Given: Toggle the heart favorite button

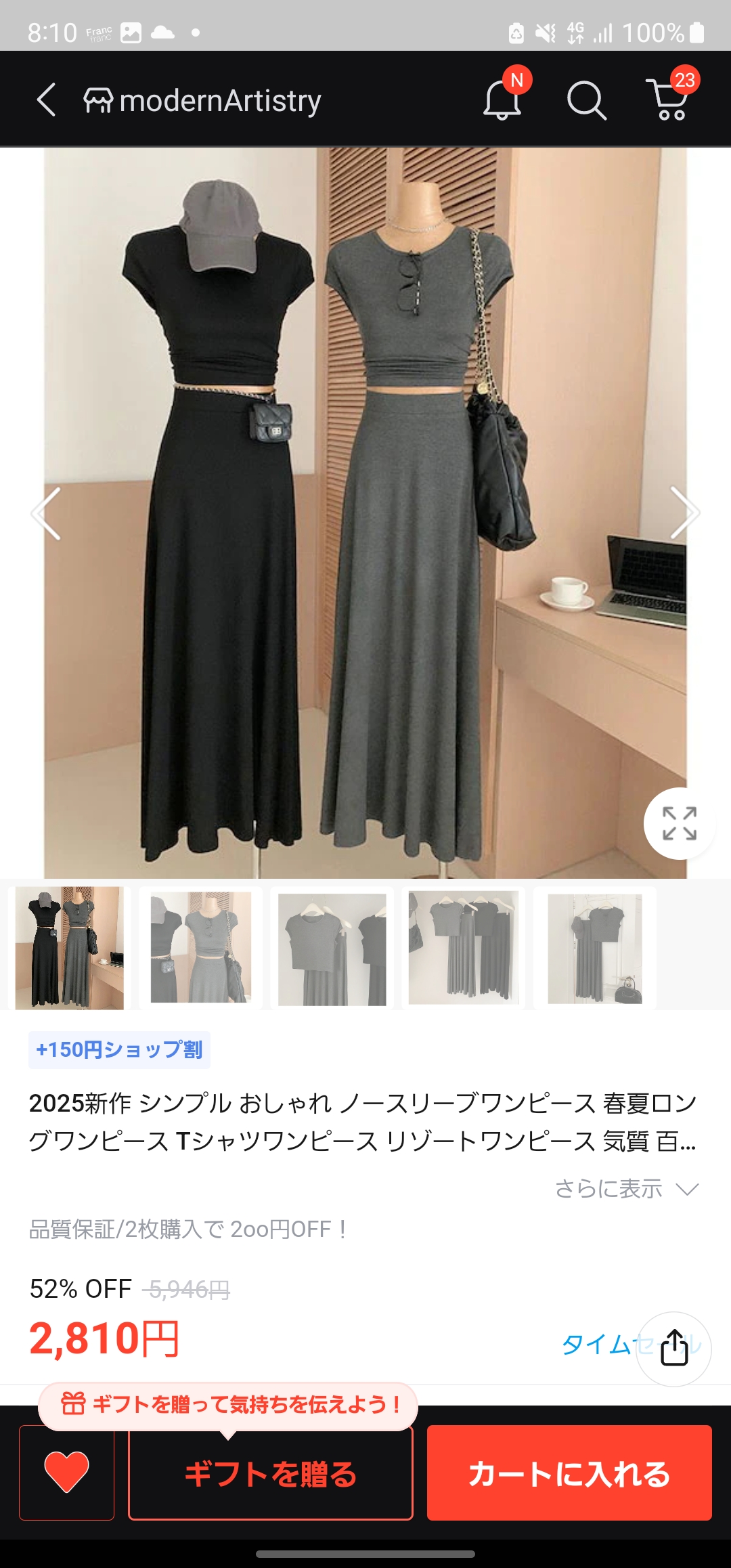Looking at the screenshot, I should [x=66, y=1473].
